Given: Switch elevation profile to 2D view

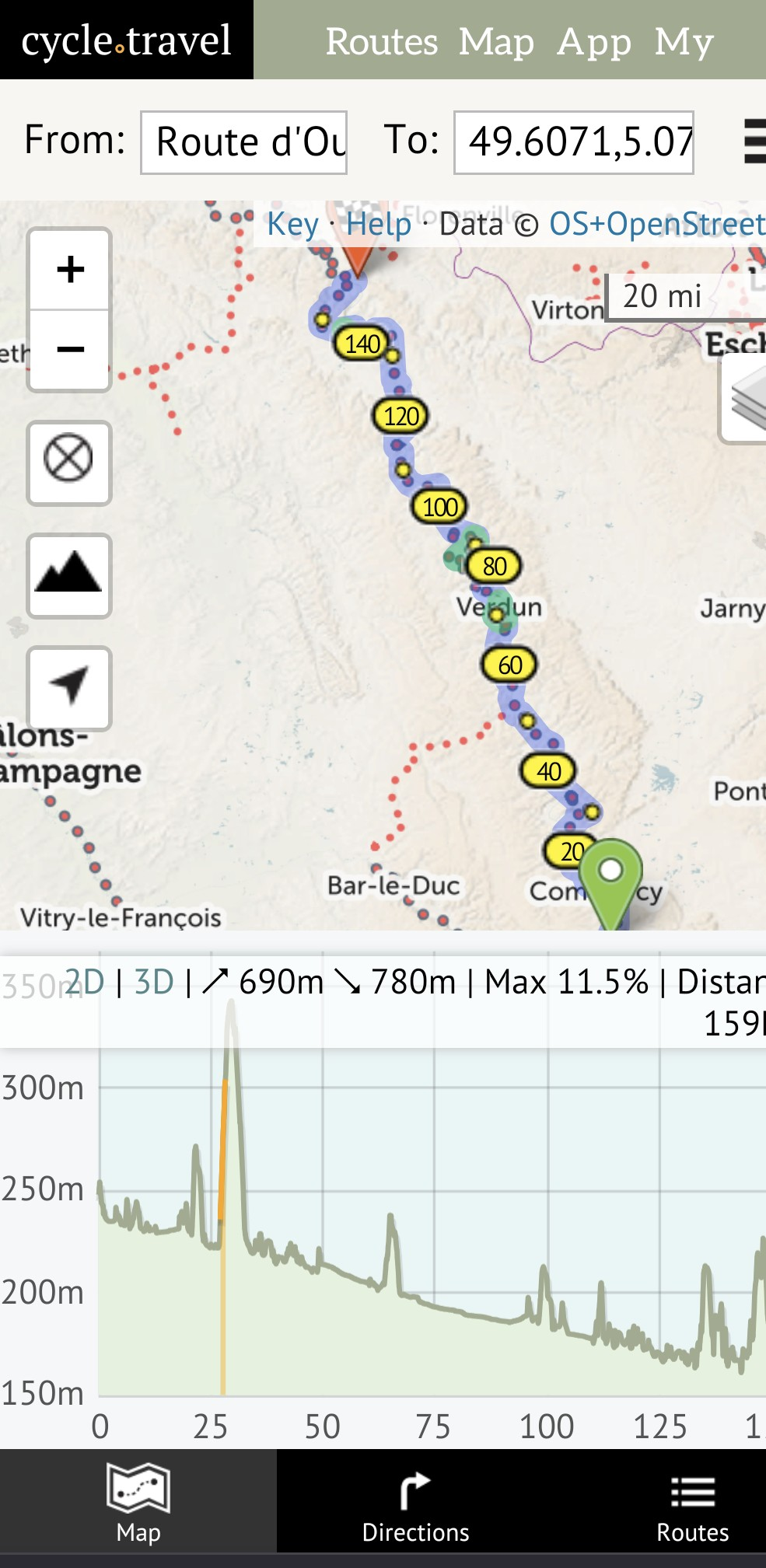Looking at the screenshot, I should 86,982.
